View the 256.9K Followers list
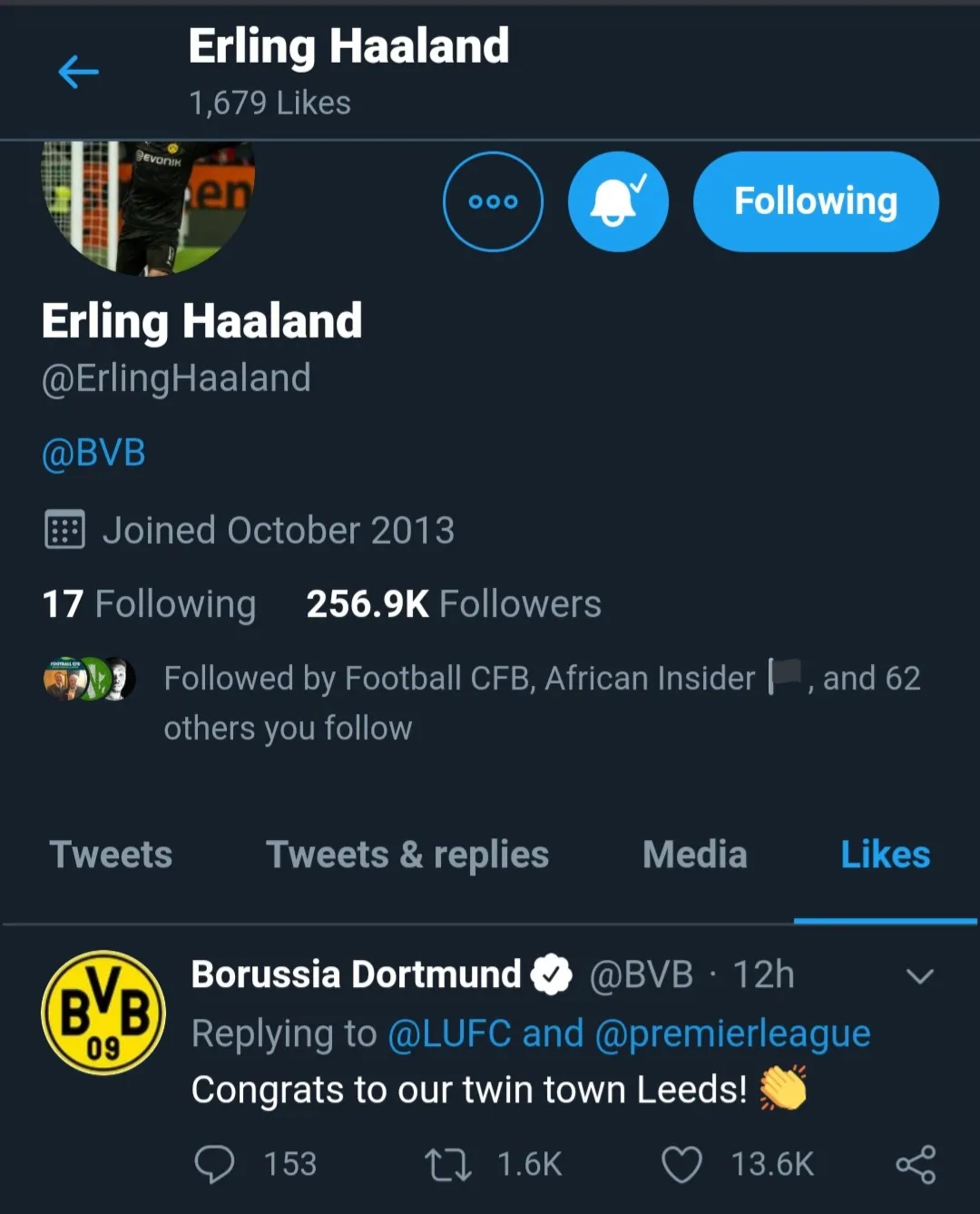Screen dimensions: 980x1214 click(452, 602)
